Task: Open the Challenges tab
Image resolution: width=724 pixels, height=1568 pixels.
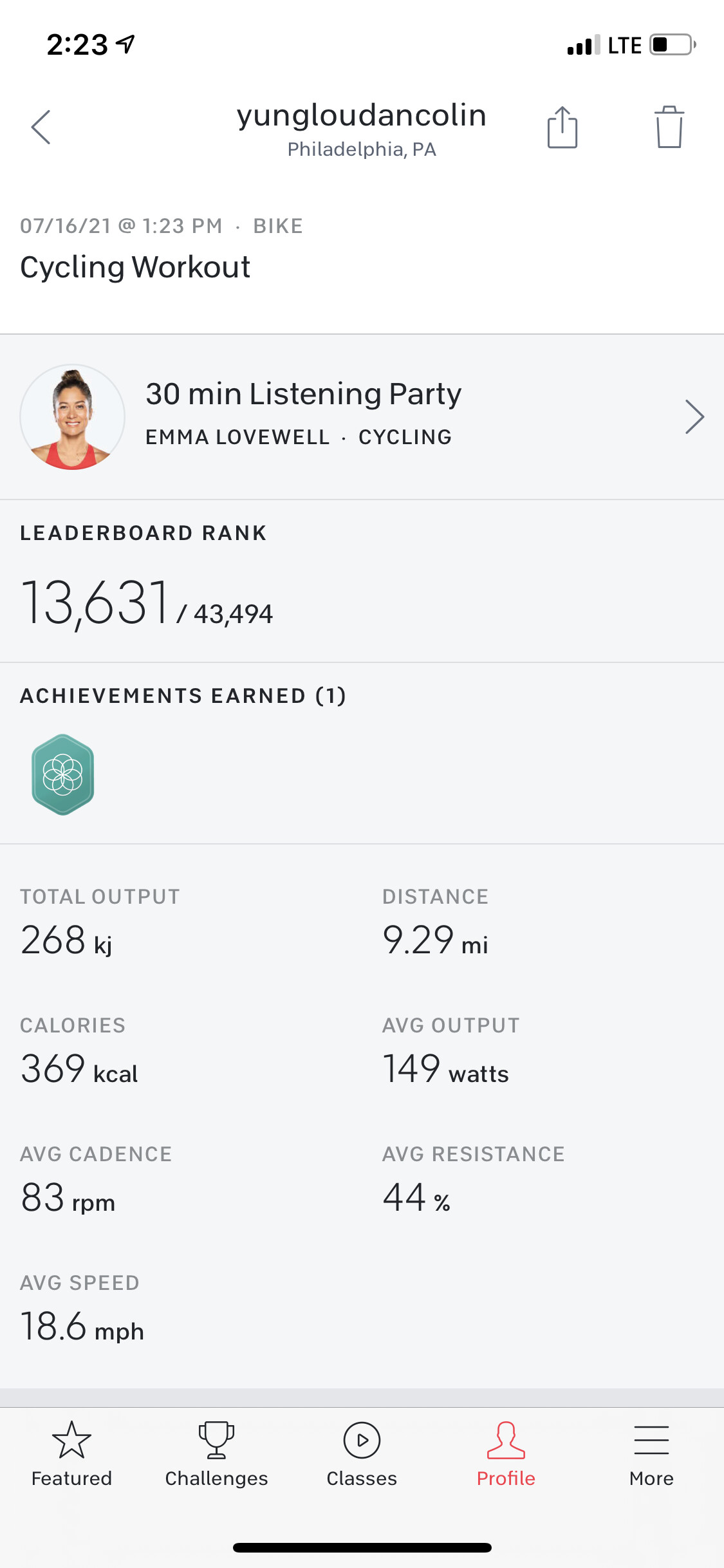Action: coord(216,1453)
